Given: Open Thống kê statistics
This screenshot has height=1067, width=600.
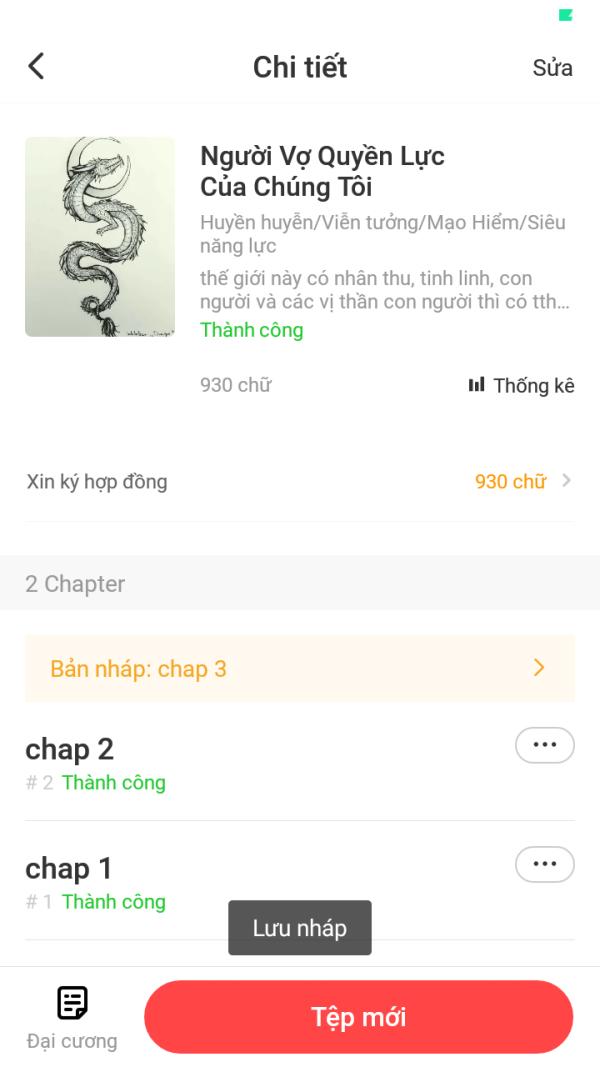Looking at the screenshot, I should point(521,385).
